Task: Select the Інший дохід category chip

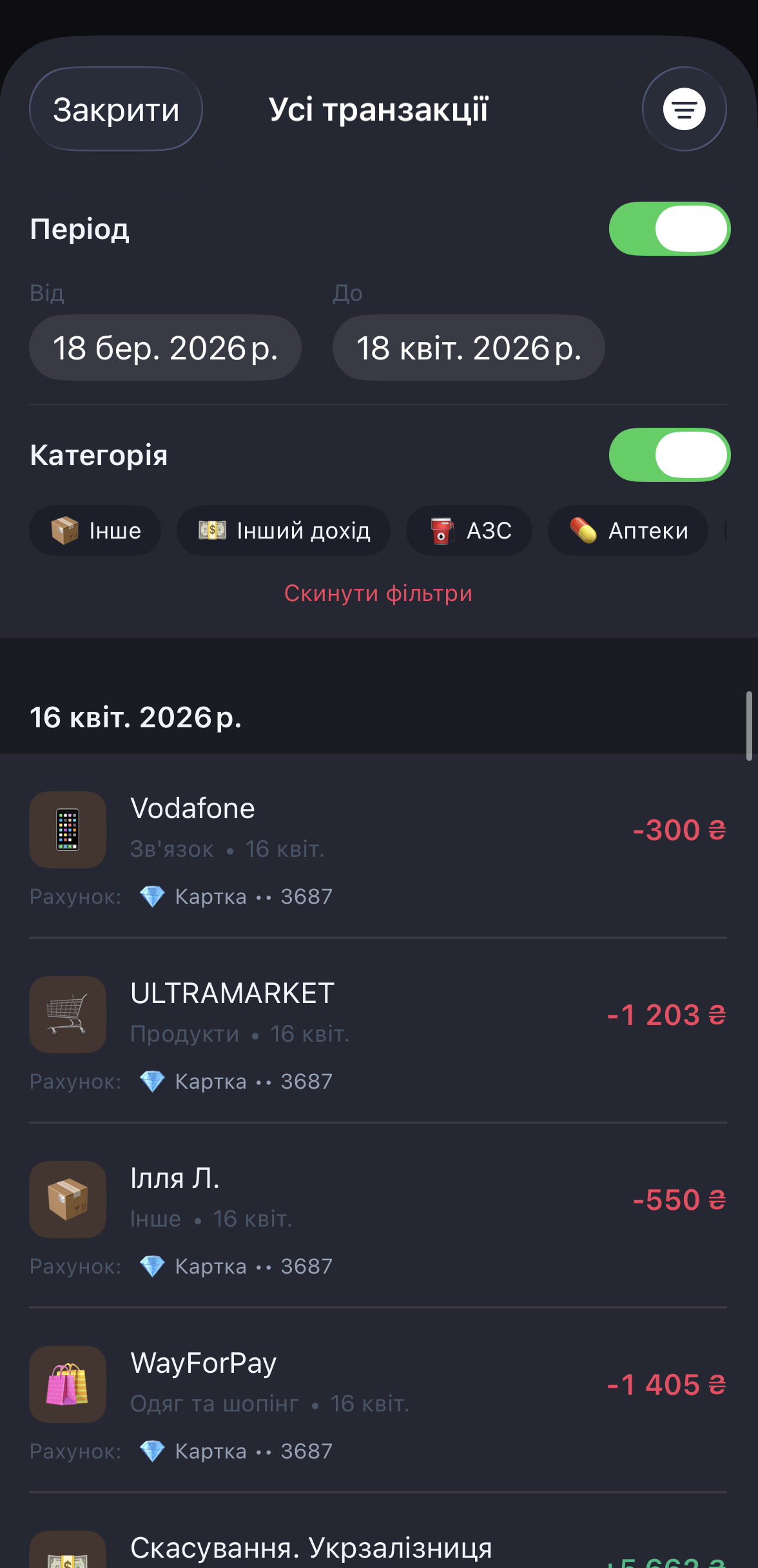Action: [x=284, y=531]
